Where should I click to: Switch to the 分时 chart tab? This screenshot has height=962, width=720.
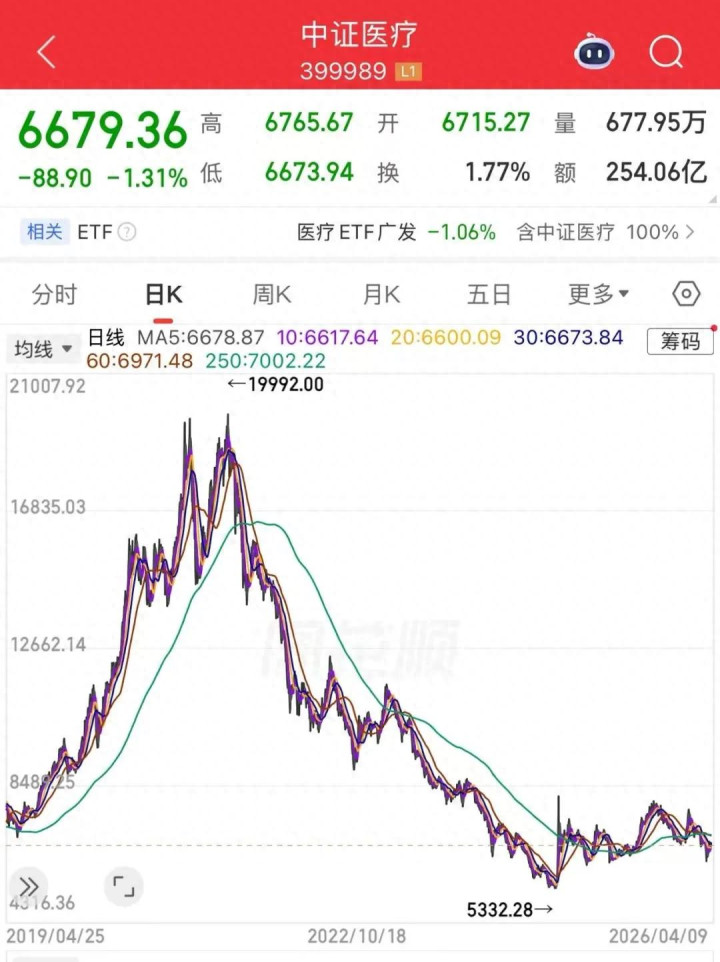(x=54, y=294)
